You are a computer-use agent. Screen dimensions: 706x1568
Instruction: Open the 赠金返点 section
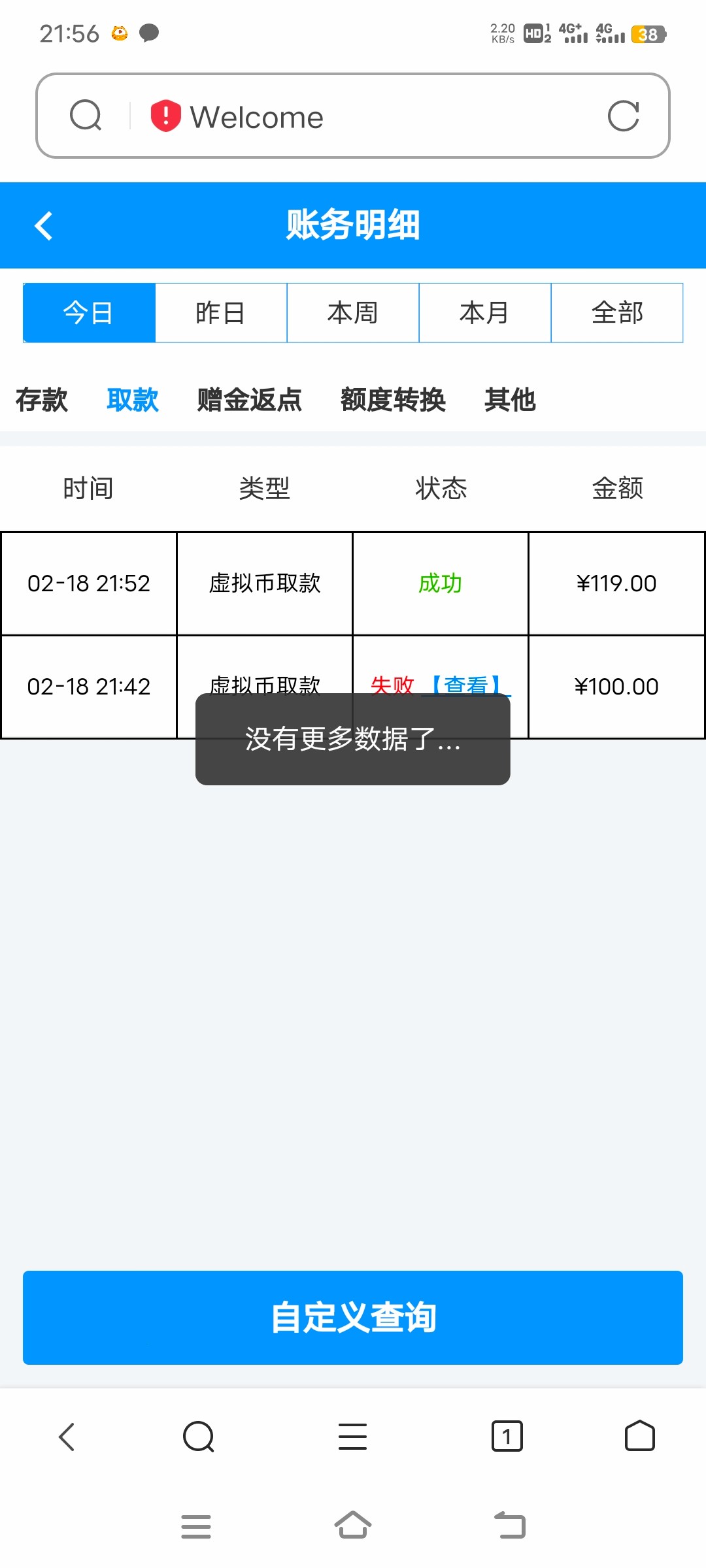248,400
